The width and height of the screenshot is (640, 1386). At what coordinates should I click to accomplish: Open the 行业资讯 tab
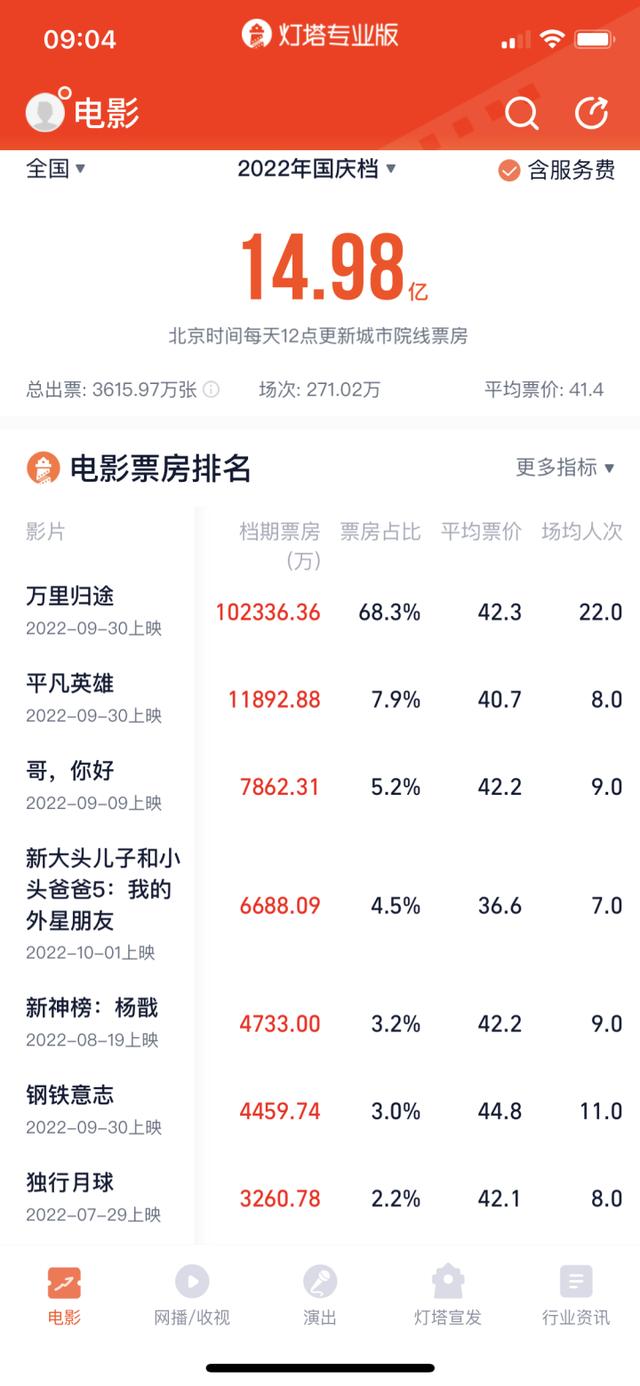click(x=576, y=1296)
